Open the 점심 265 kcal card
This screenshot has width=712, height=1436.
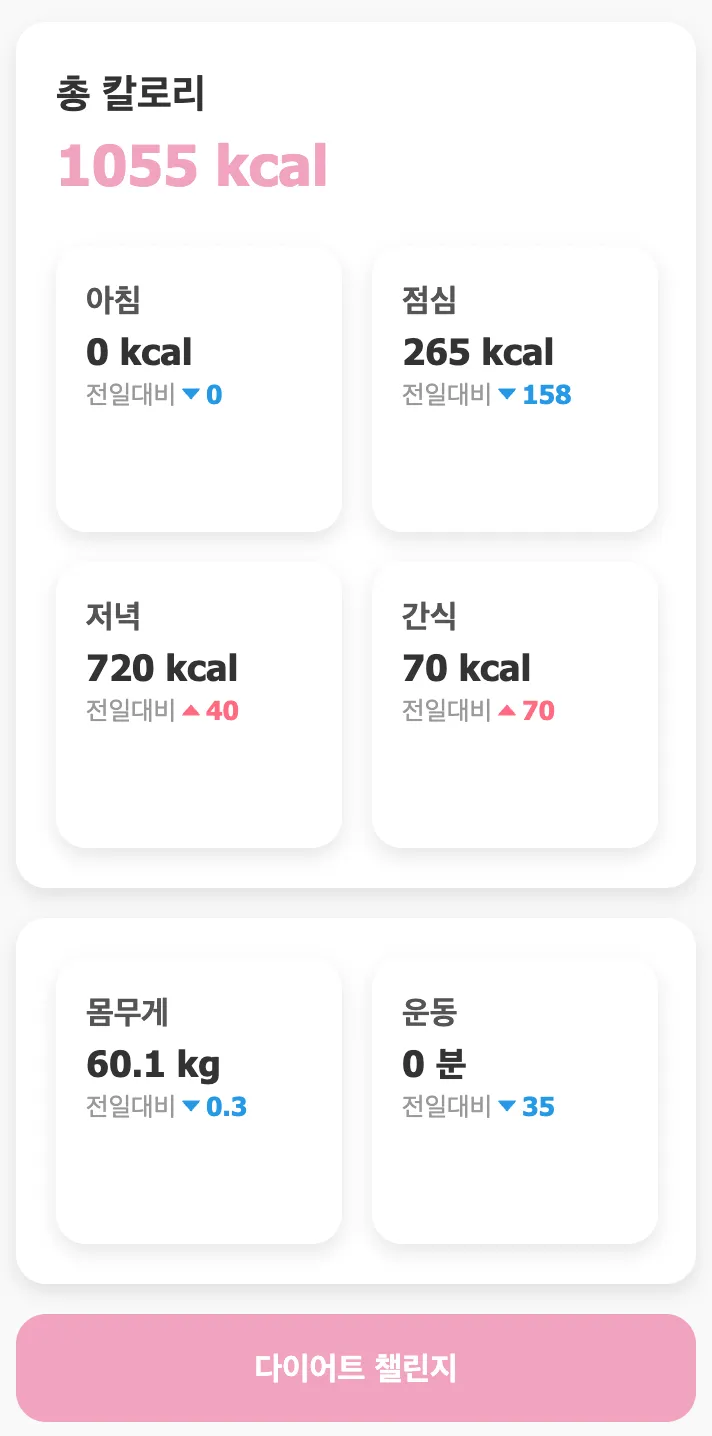point(514,389)
